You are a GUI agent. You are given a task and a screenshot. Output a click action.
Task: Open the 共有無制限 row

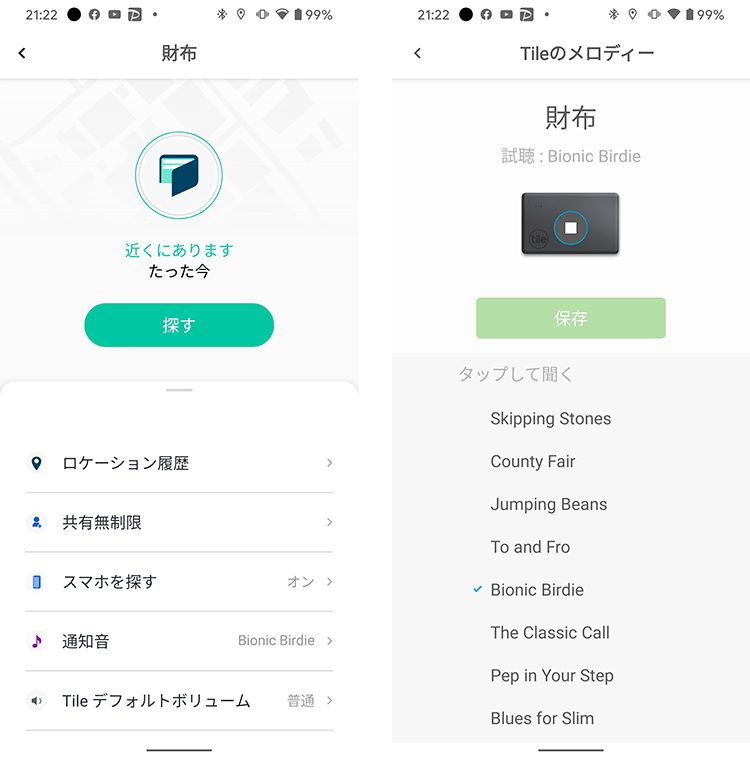point(179,522)
